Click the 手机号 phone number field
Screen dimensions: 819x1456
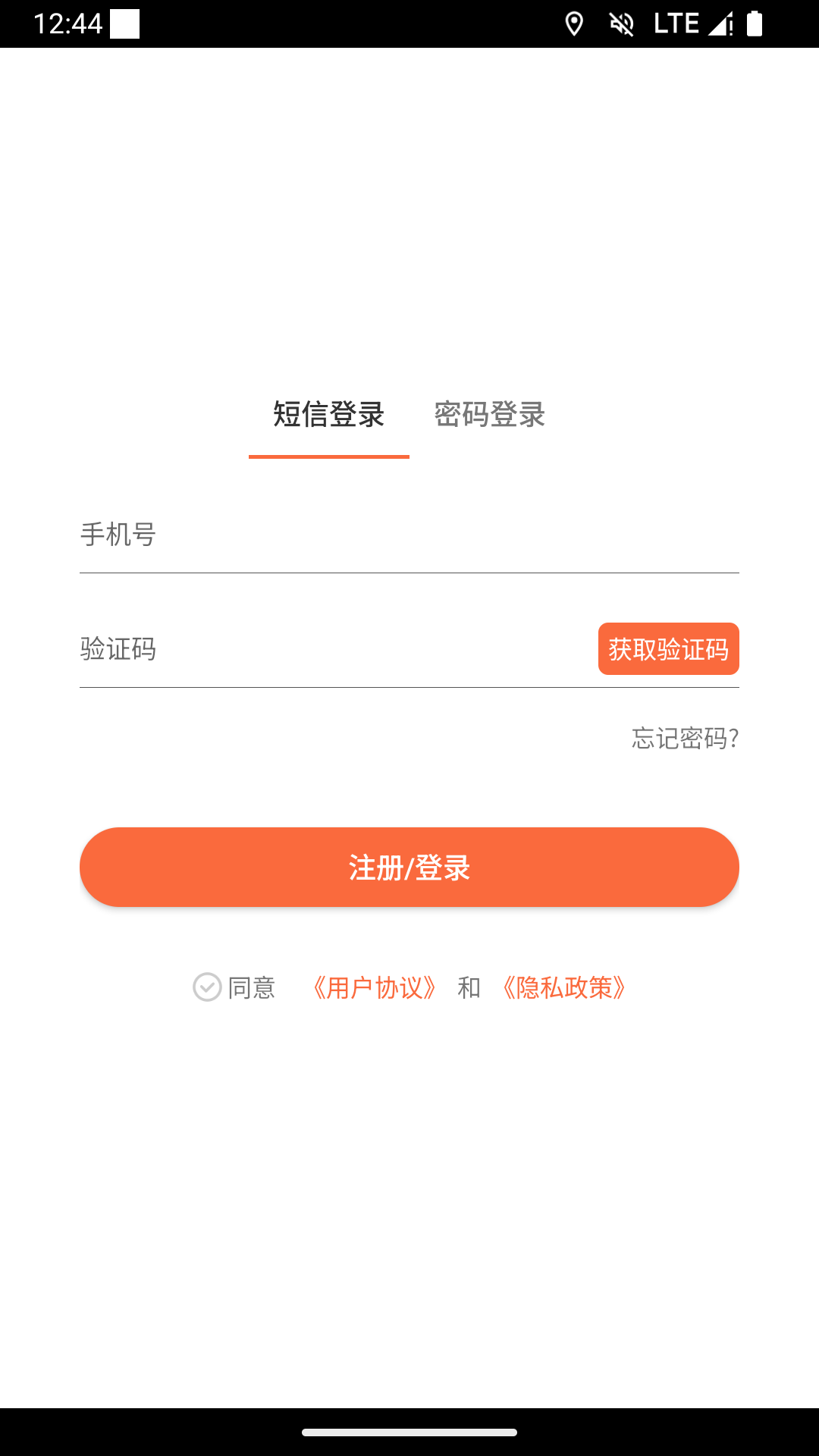303,536
